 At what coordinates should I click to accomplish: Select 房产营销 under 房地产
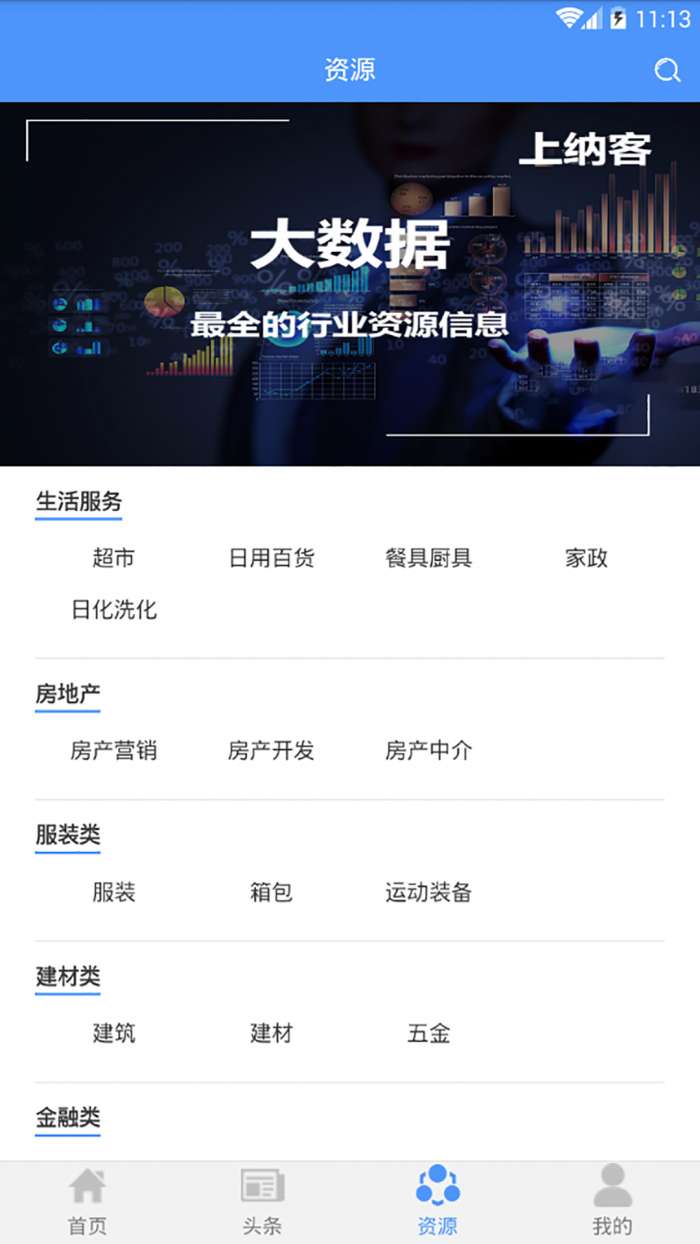coord(113,751)
